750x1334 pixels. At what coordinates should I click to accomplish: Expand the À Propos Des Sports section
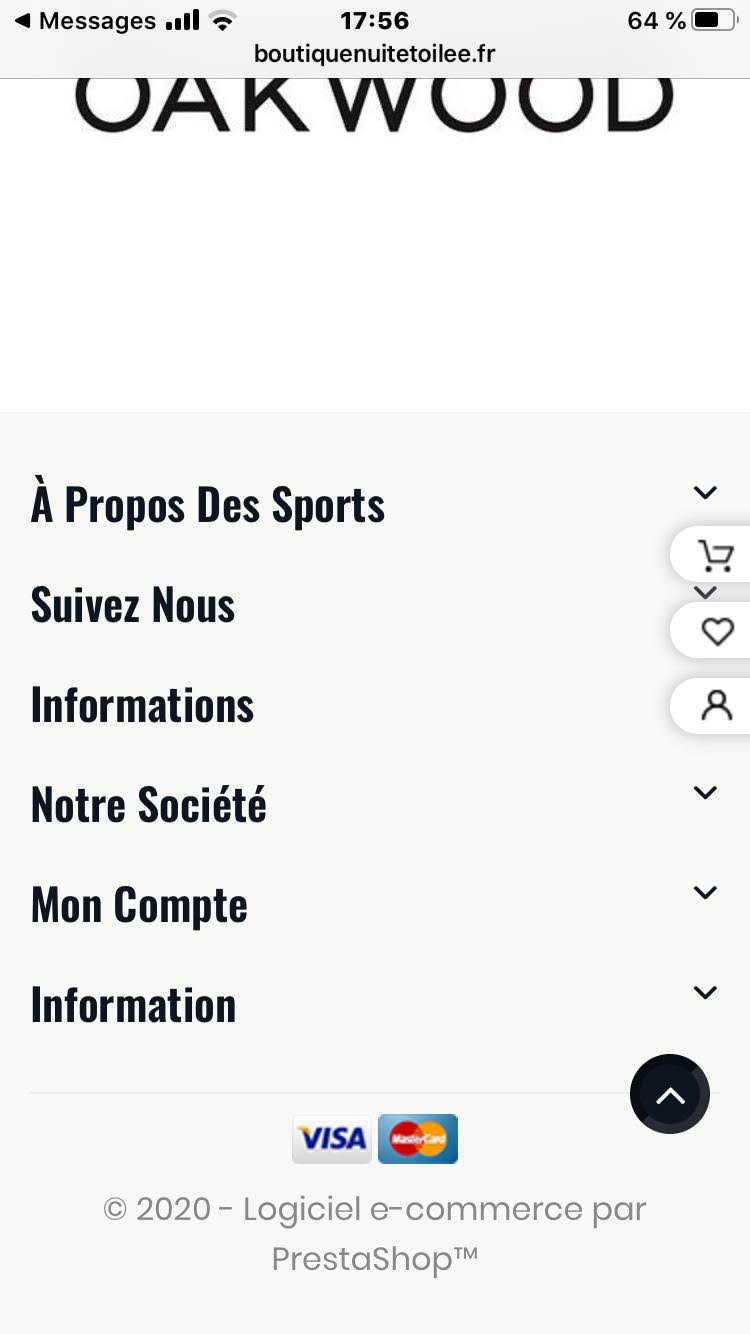click(x=374, y=505)
